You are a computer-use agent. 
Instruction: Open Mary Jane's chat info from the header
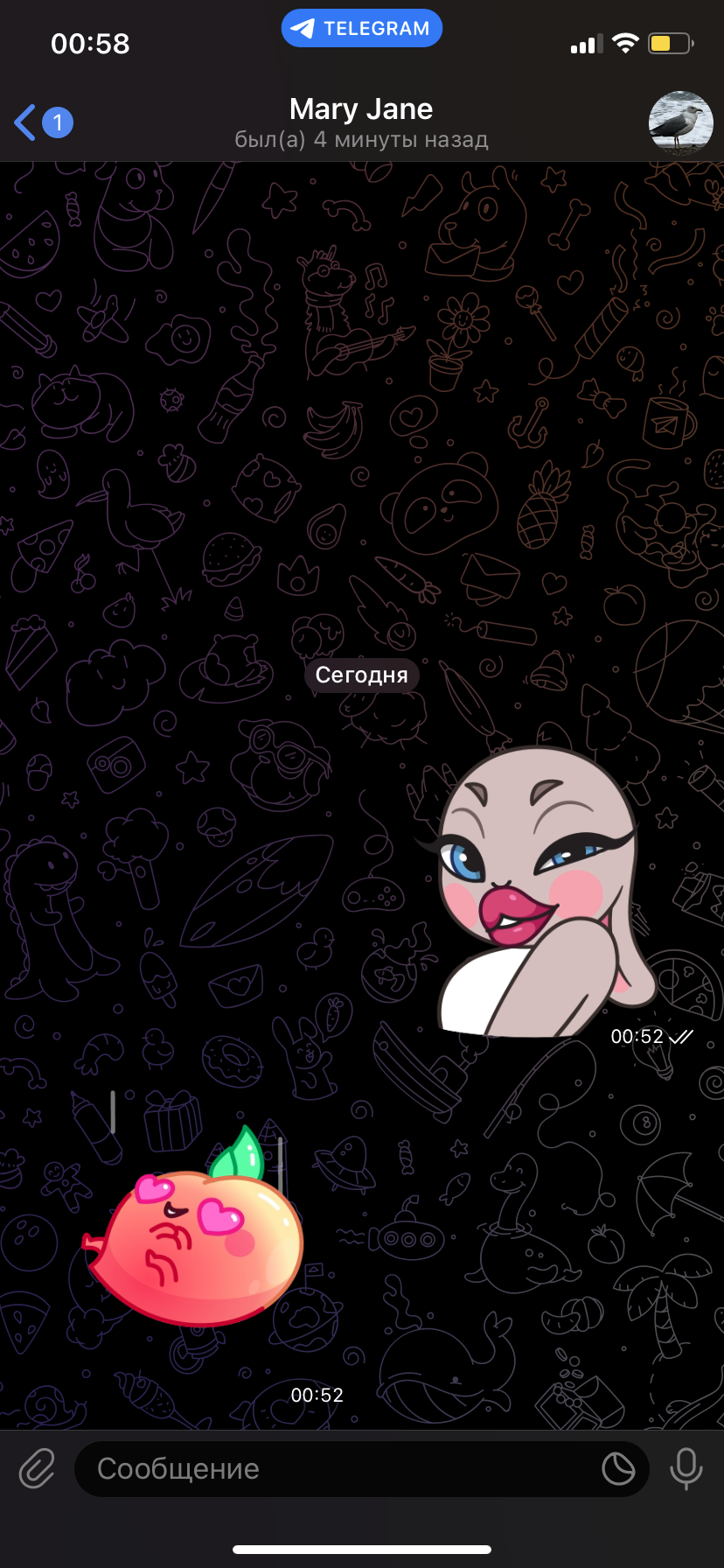click(x=361, y=122)
